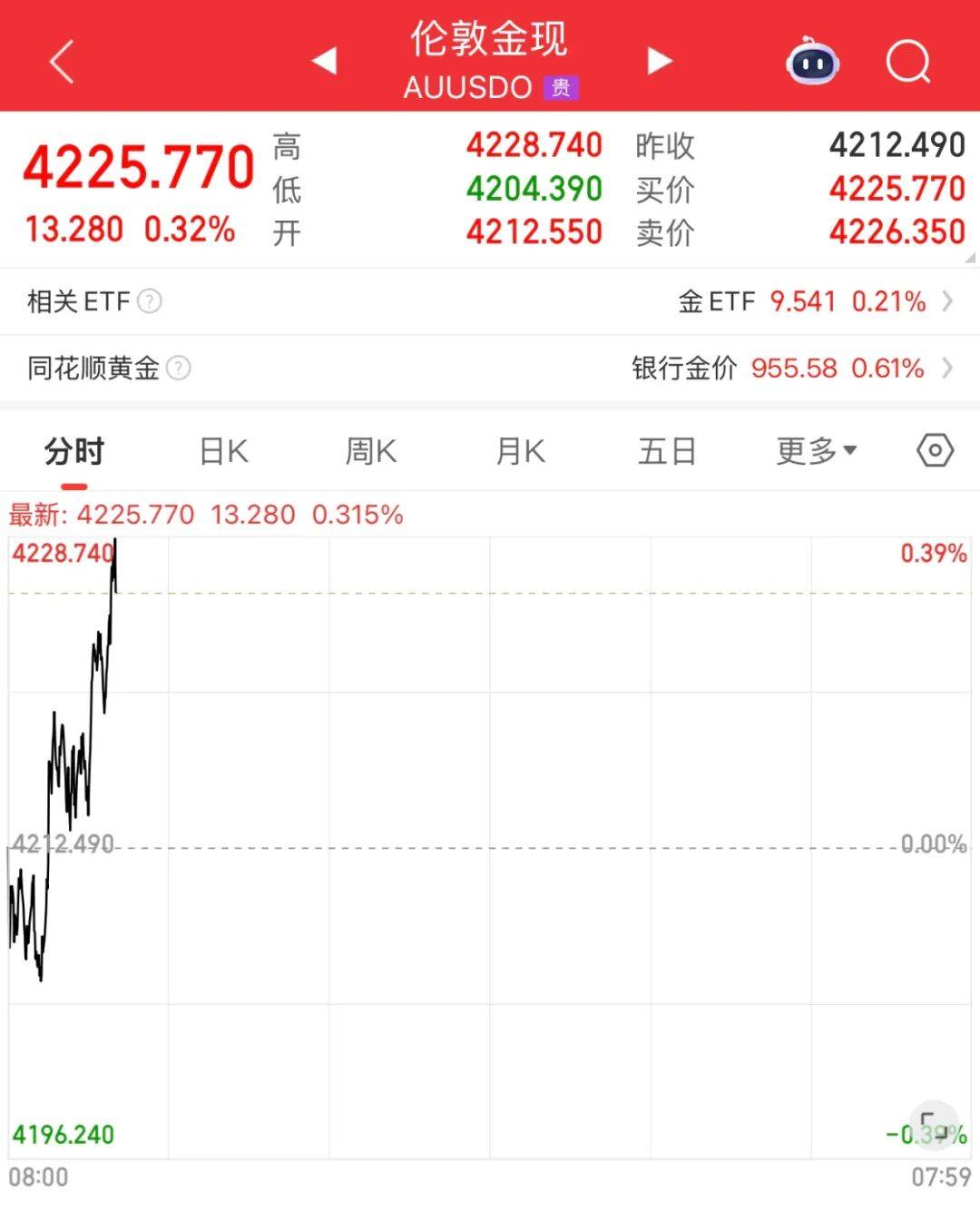Open the search magnifier
The image size is (980, 1211).
pyautogui.click(x=907, y=62)
